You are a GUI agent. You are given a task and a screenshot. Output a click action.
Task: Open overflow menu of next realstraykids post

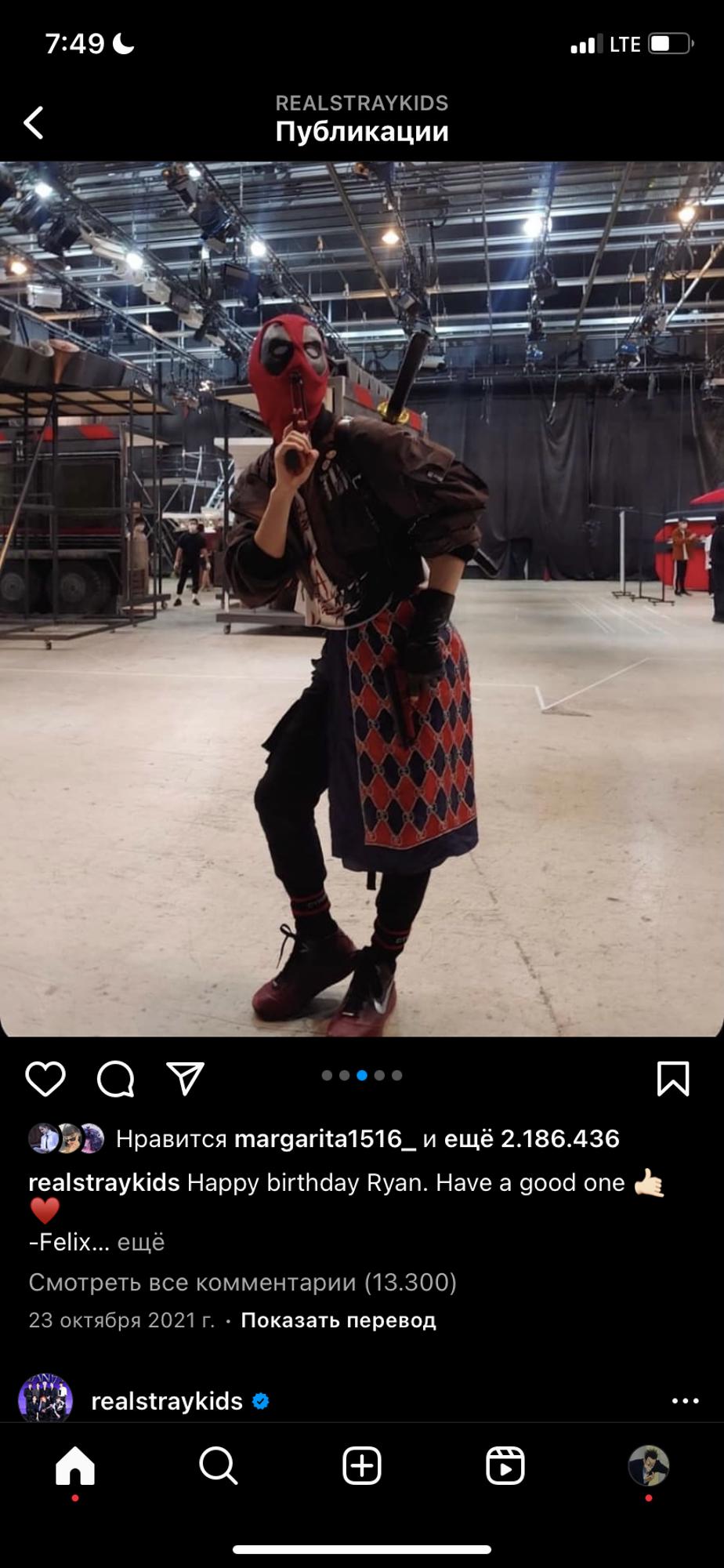coord(685,1401)
